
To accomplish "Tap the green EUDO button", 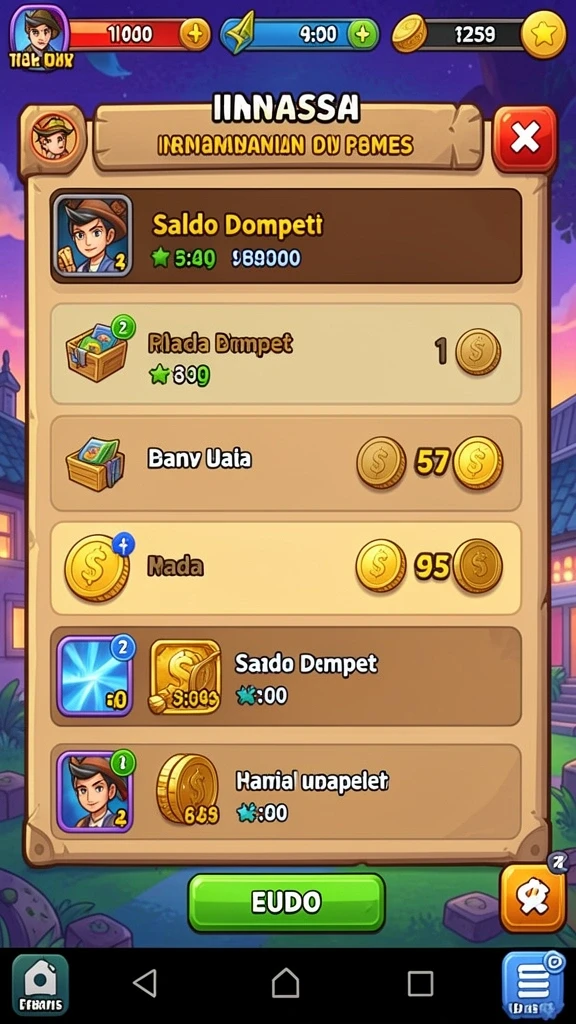I will point(286,903).
